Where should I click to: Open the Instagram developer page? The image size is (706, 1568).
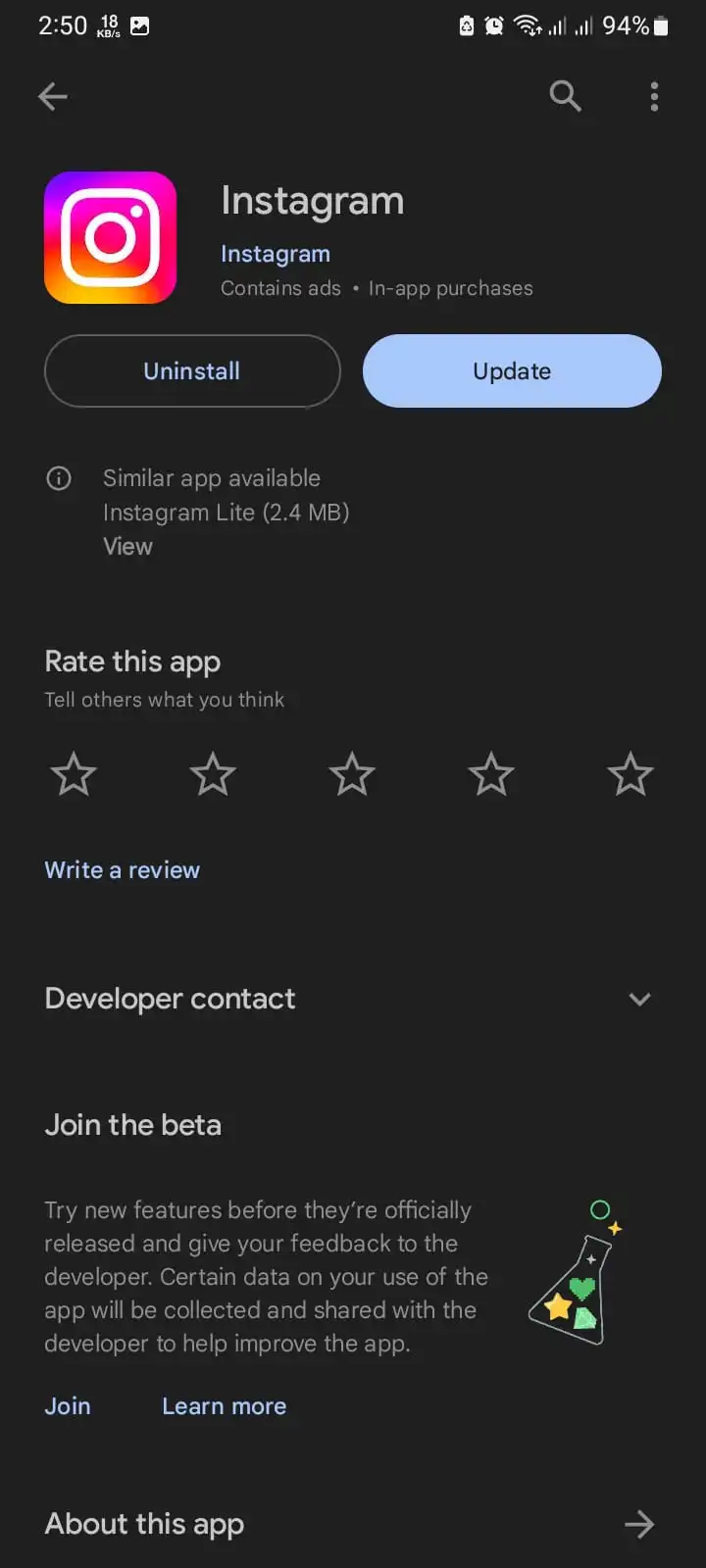tap(276, 253)
